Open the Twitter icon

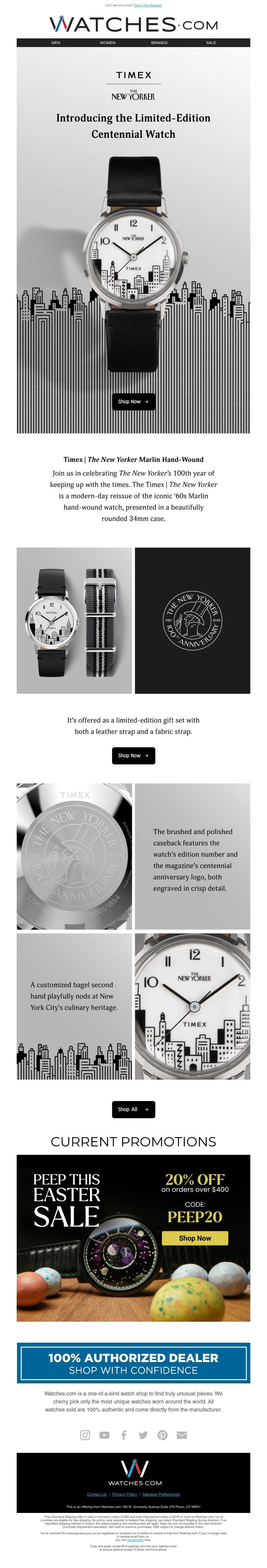(143, 1435)
